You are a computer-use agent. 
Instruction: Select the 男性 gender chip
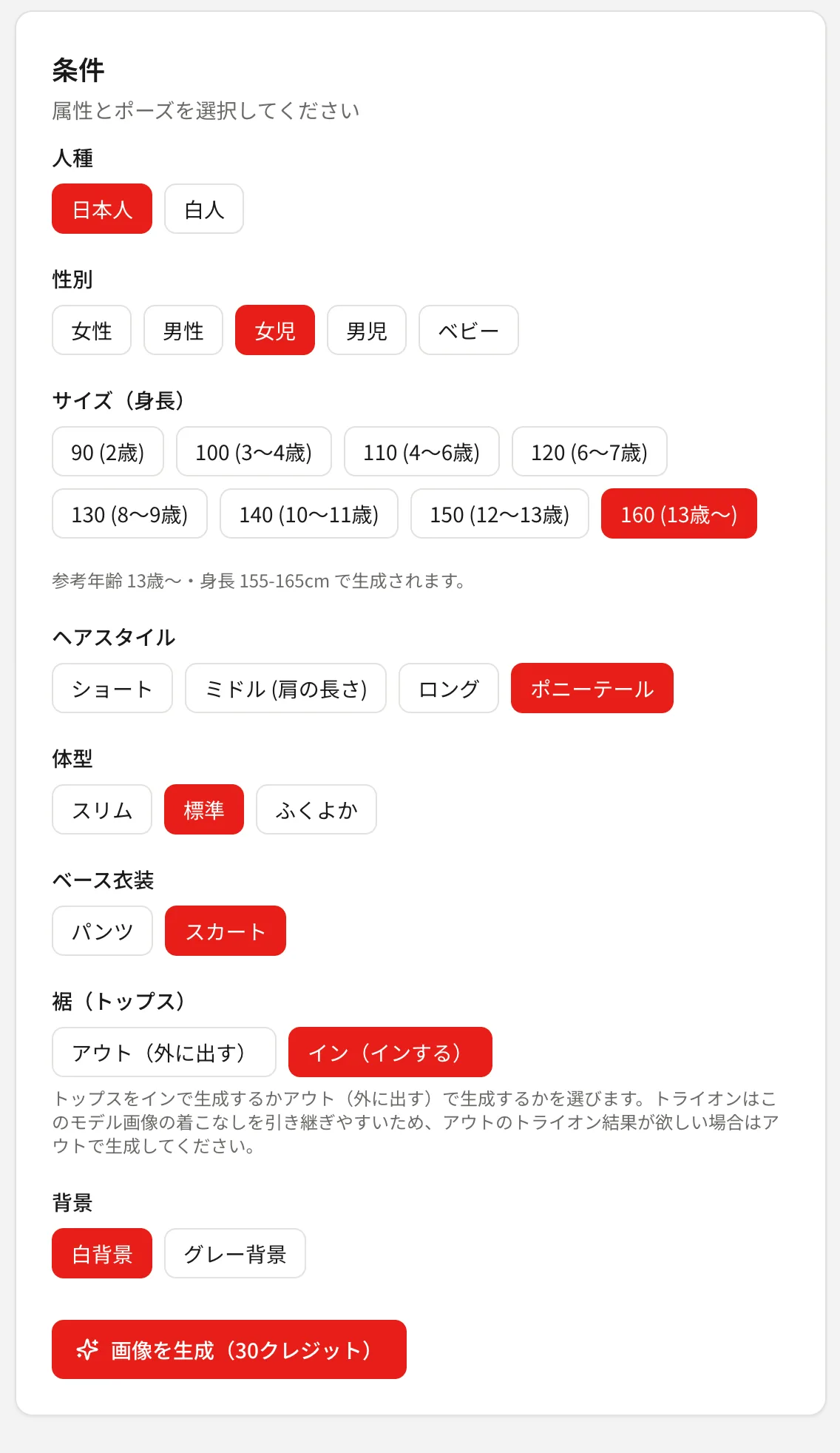pos(183,330)
